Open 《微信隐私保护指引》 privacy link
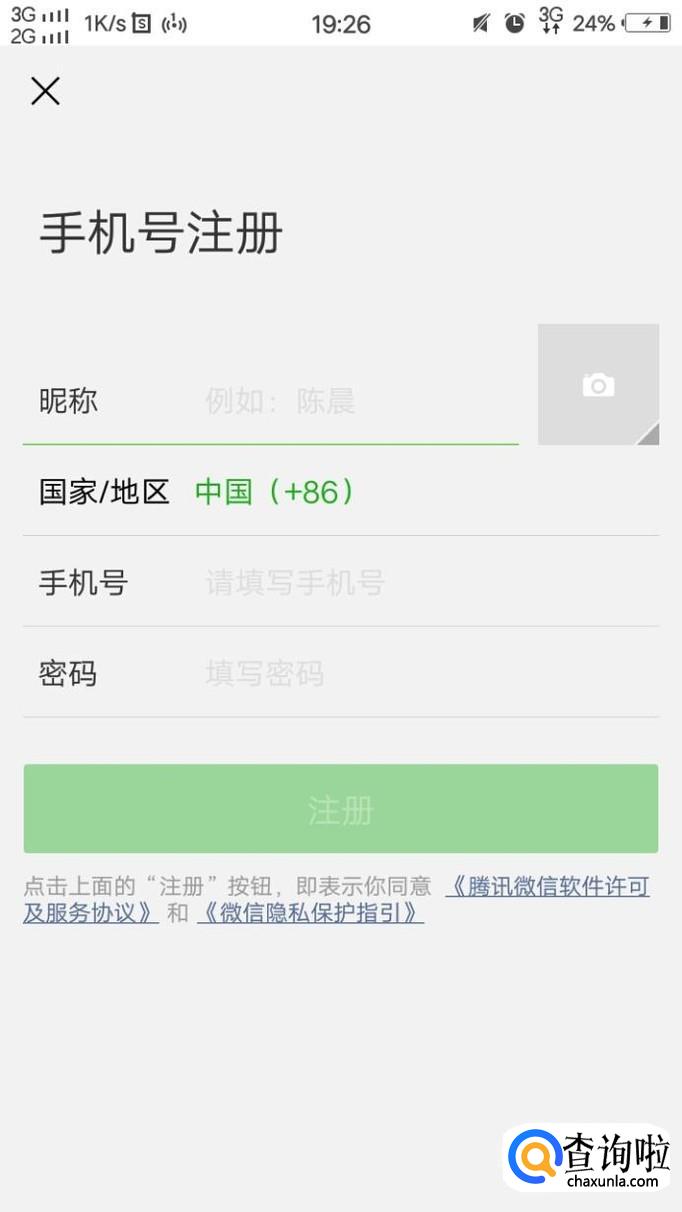This screenshot has height=1212, width=682. pyautogui.click(x=311, y=913)
